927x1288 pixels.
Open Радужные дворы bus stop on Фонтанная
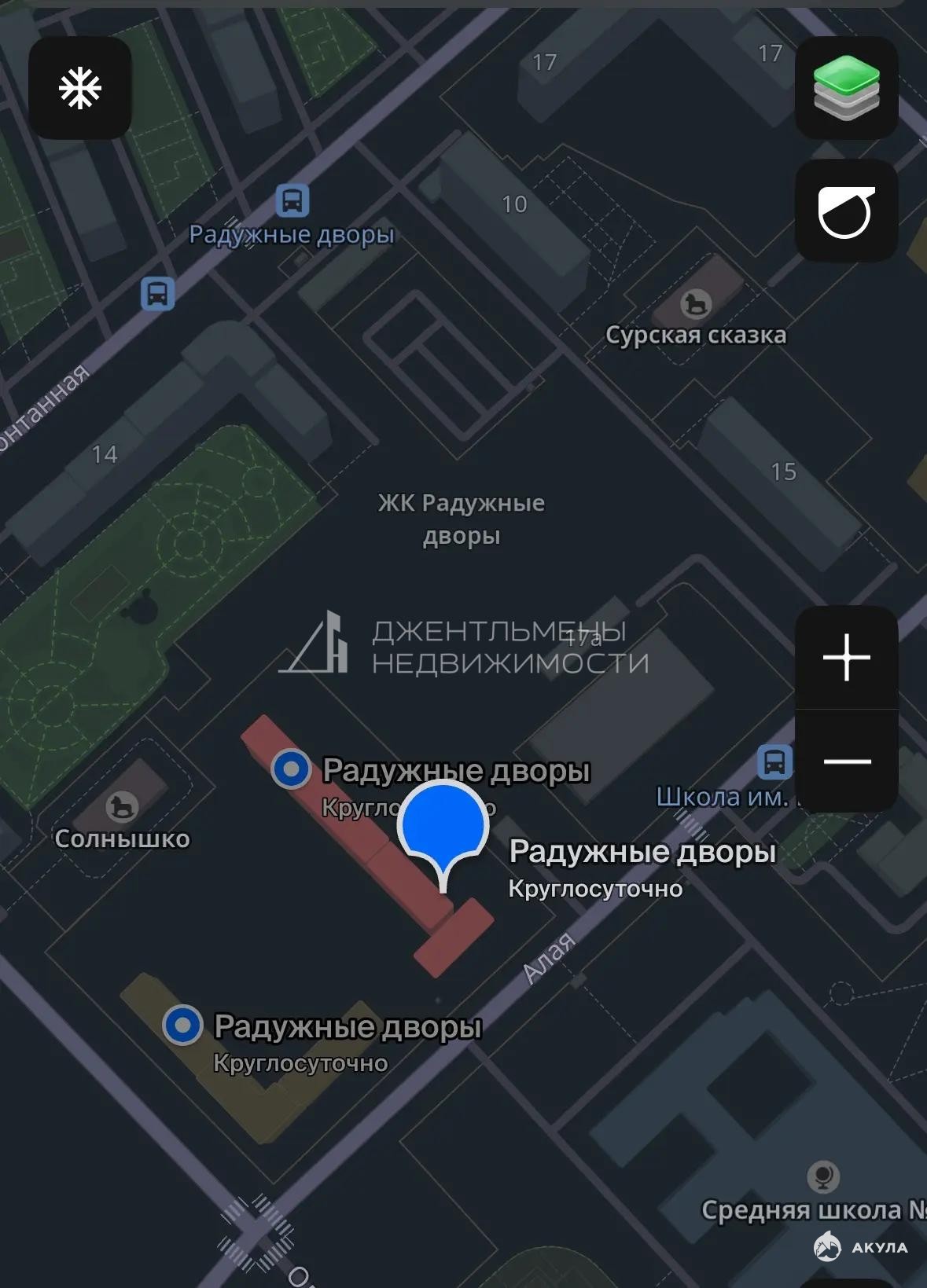pyautogui.click(x=292, y=201)
